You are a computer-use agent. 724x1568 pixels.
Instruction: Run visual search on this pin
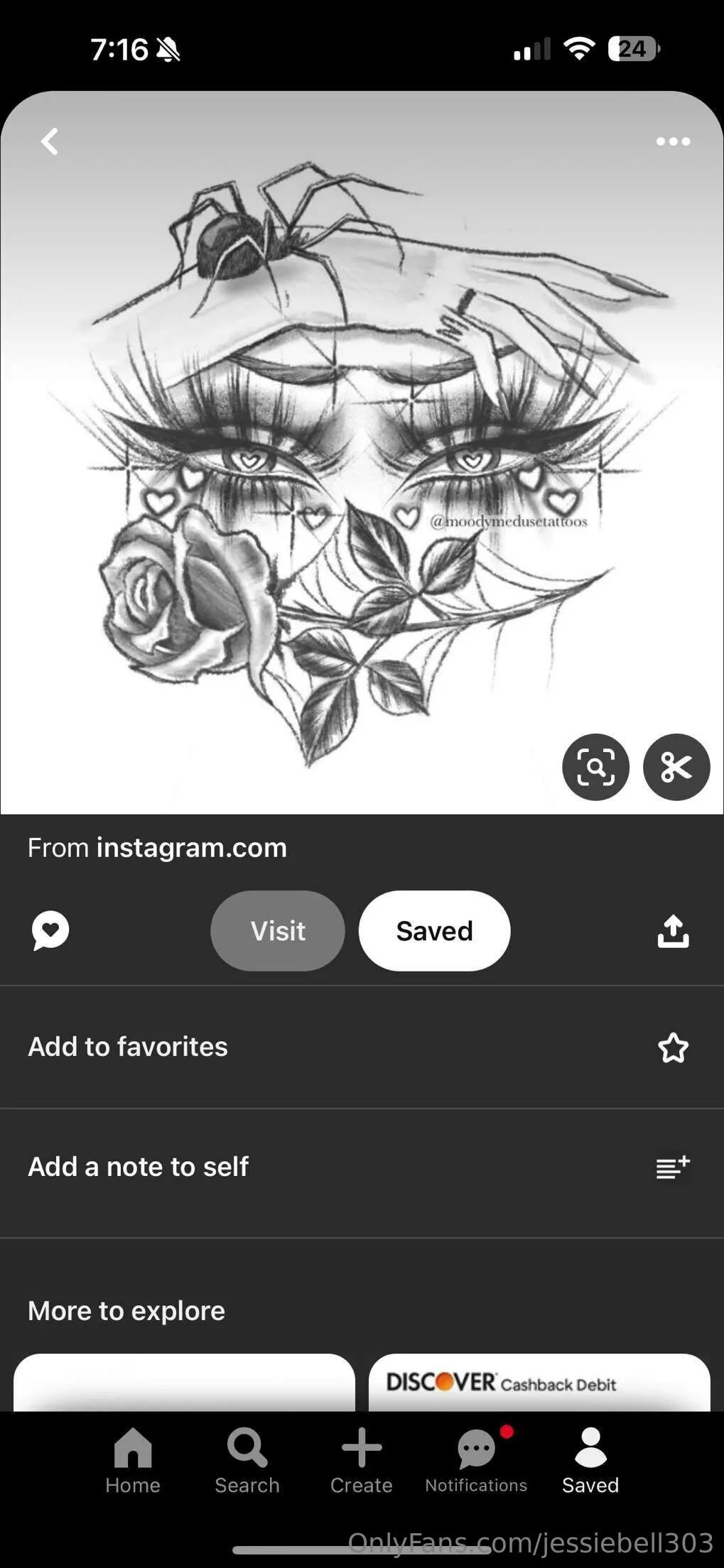click(x=595, y=767)
